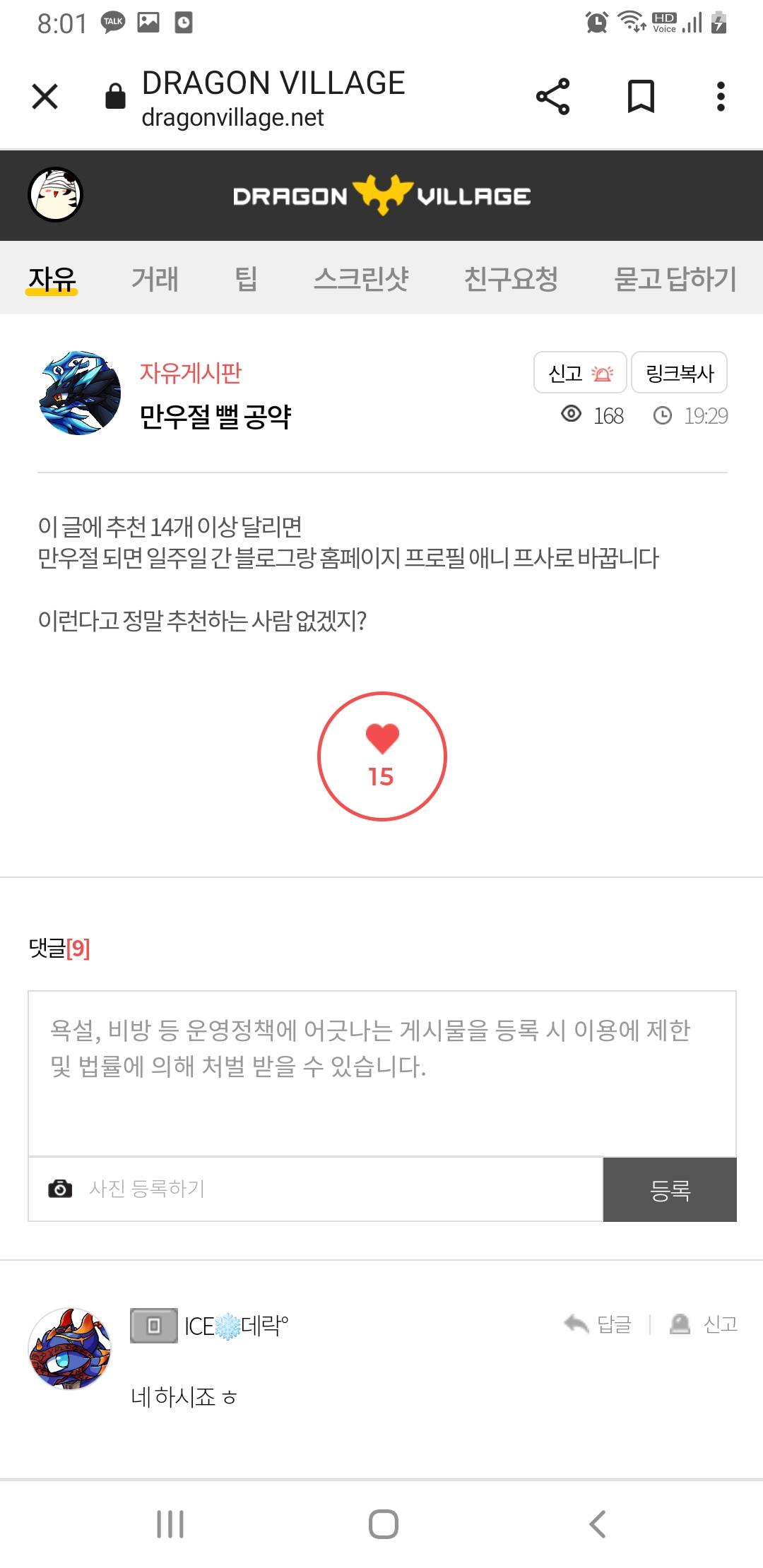Submit the comment with 등록
Image resolution: width=763 pixels, height=1568 pixels.
pos(669,1190)
